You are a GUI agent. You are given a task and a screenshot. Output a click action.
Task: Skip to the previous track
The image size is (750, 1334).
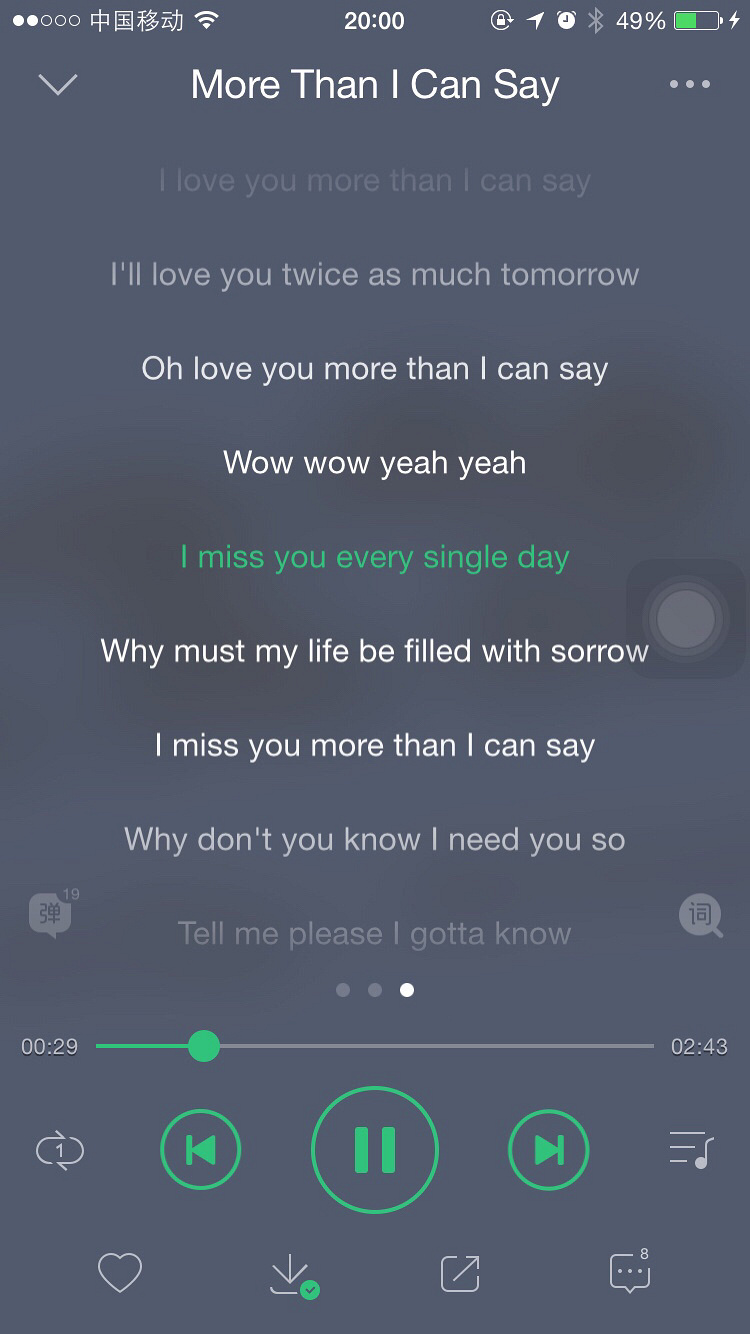pyautogui.click(x=201, y=1150)
